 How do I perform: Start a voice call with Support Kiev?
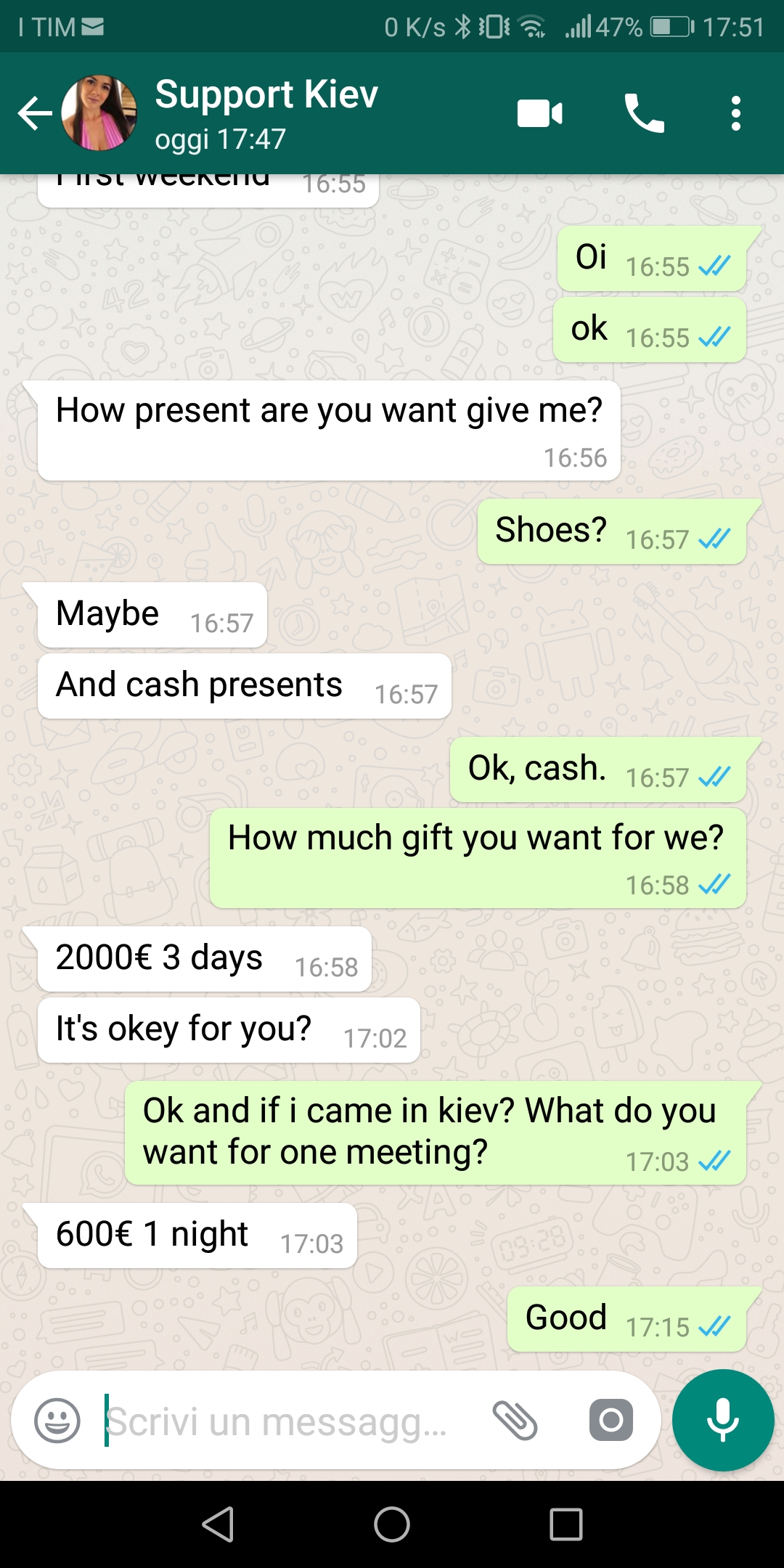click(x=644, y=113)
